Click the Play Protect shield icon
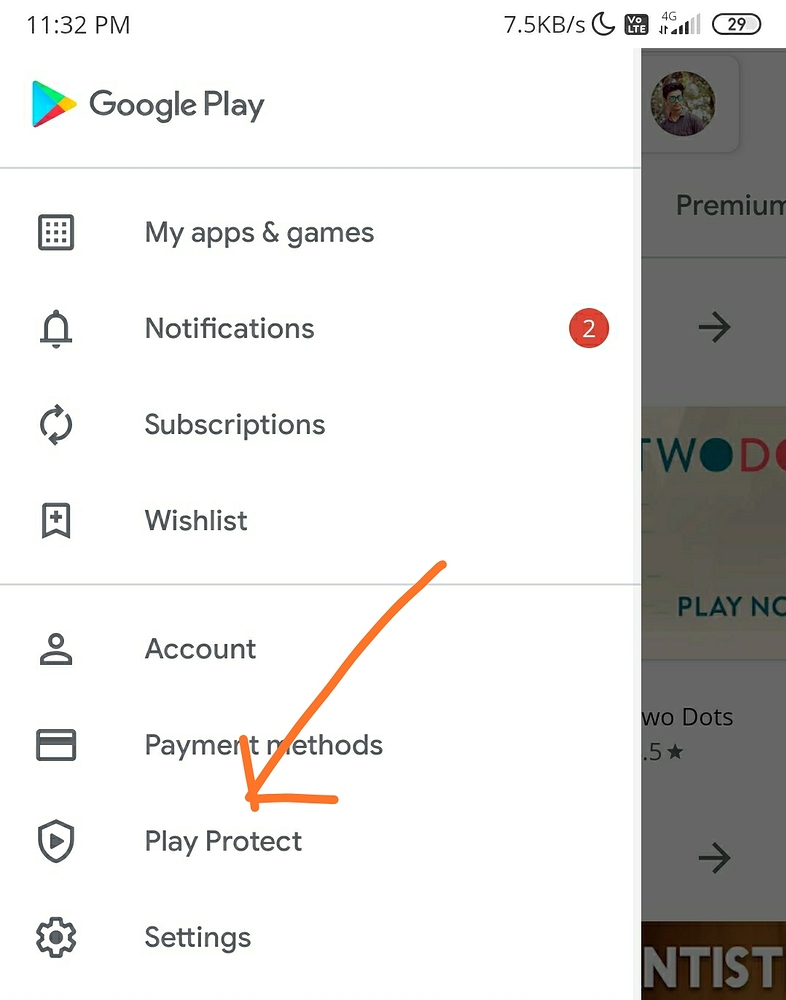Viewport: 786px width, 1000px height. pos(56,841)
